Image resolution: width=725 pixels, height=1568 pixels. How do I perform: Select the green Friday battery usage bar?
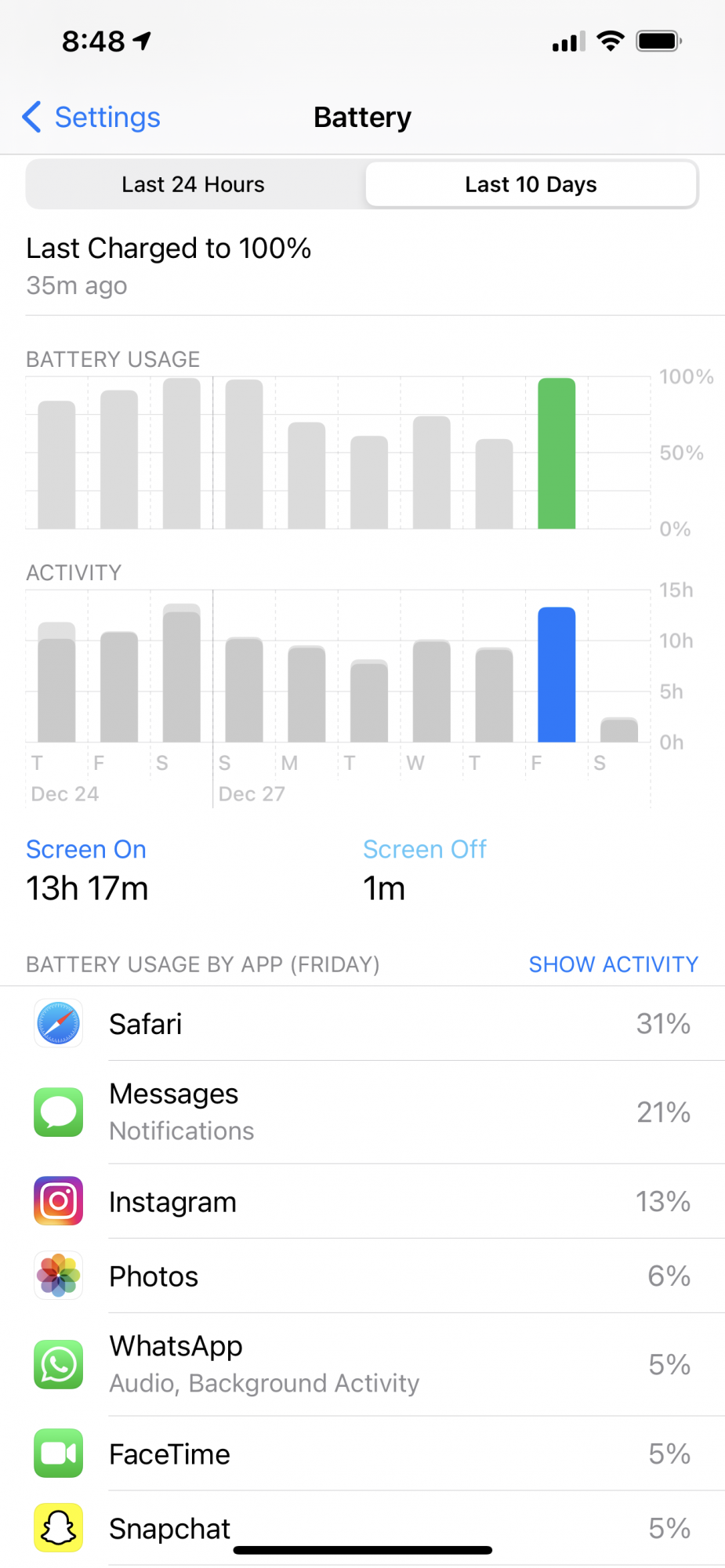(x=556, y=454)
